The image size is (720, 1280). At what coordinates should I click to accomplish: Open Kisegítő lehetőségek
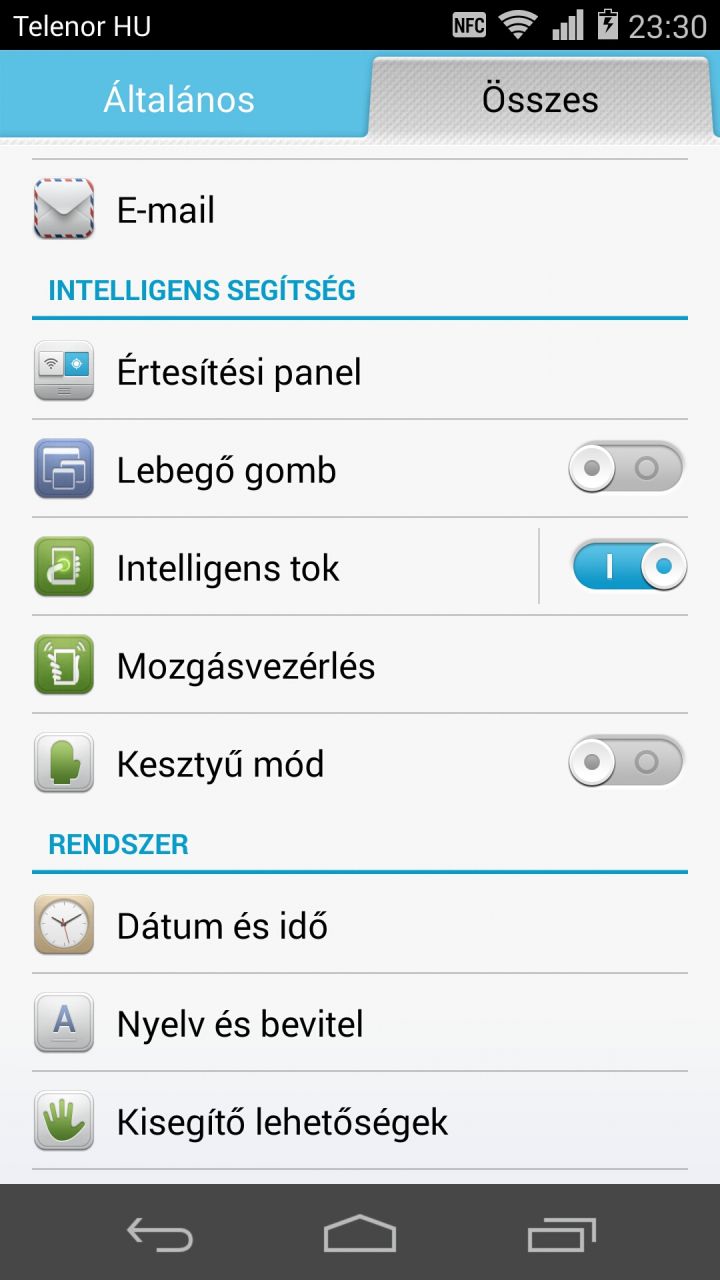[x=360, y=1121]
